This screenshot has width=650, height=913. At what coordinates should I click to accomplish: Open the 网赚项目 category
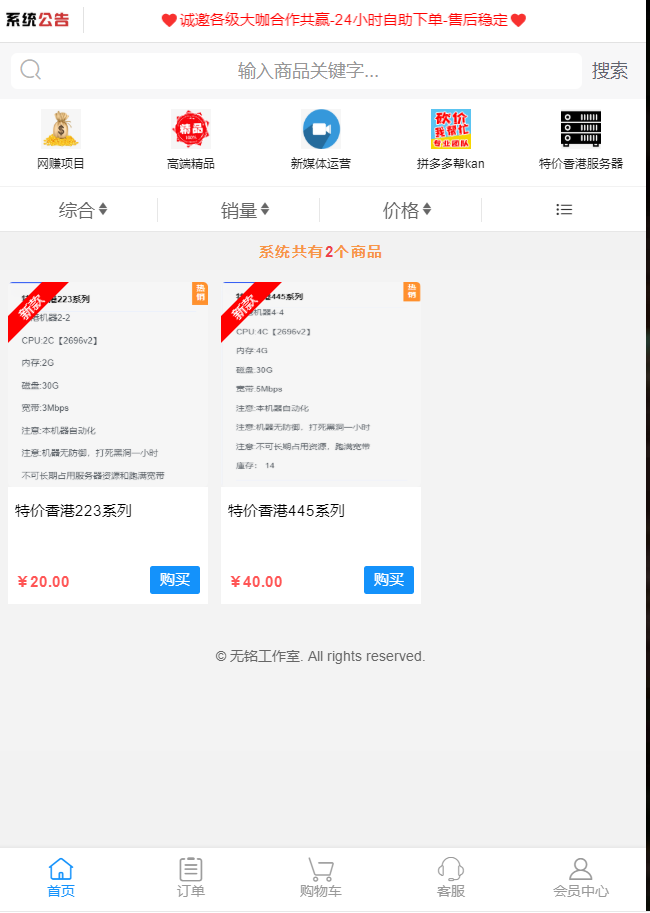point(61,141)
